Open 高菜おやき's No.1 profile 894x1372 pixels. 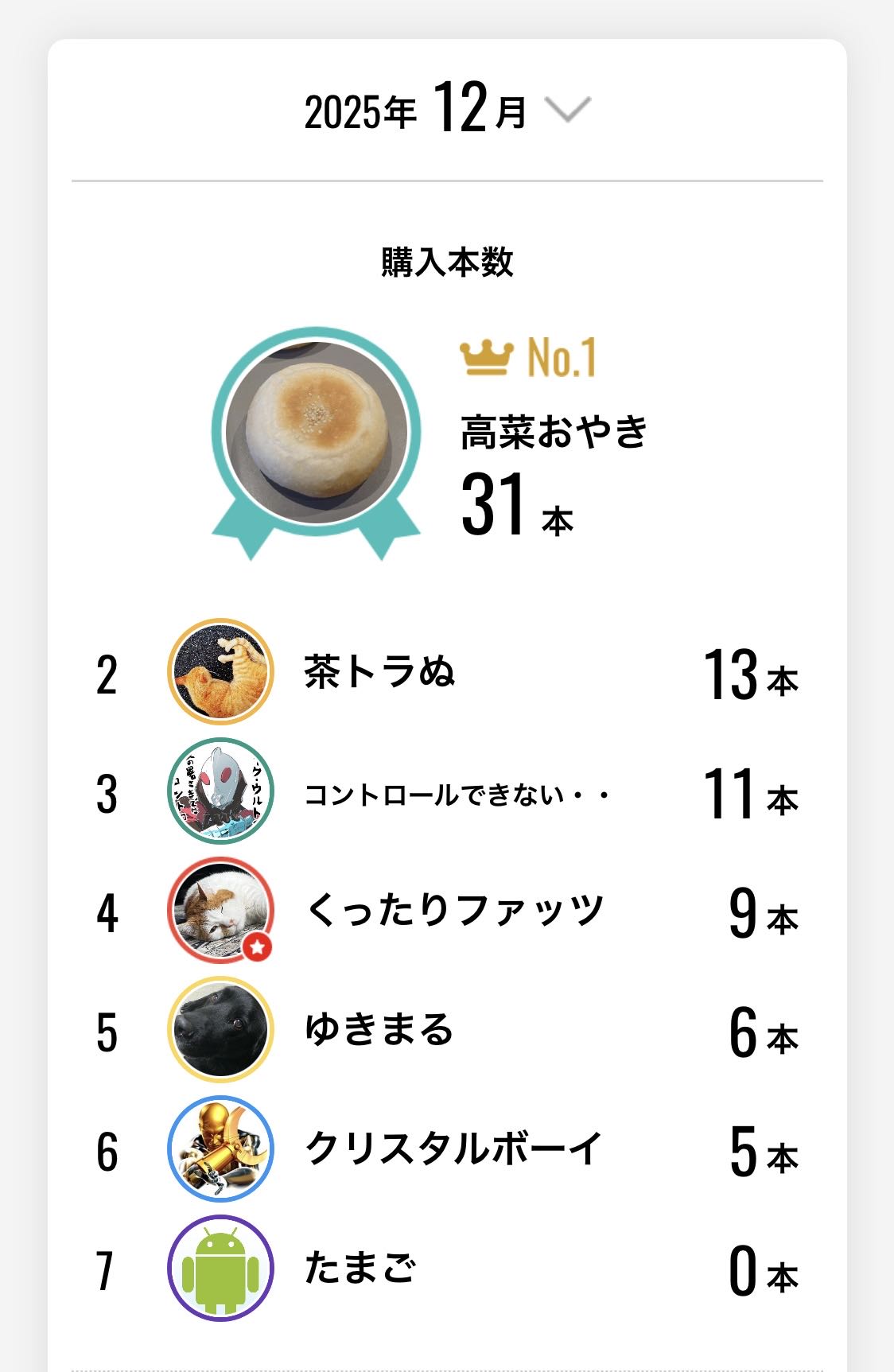[x=316, y=433]
